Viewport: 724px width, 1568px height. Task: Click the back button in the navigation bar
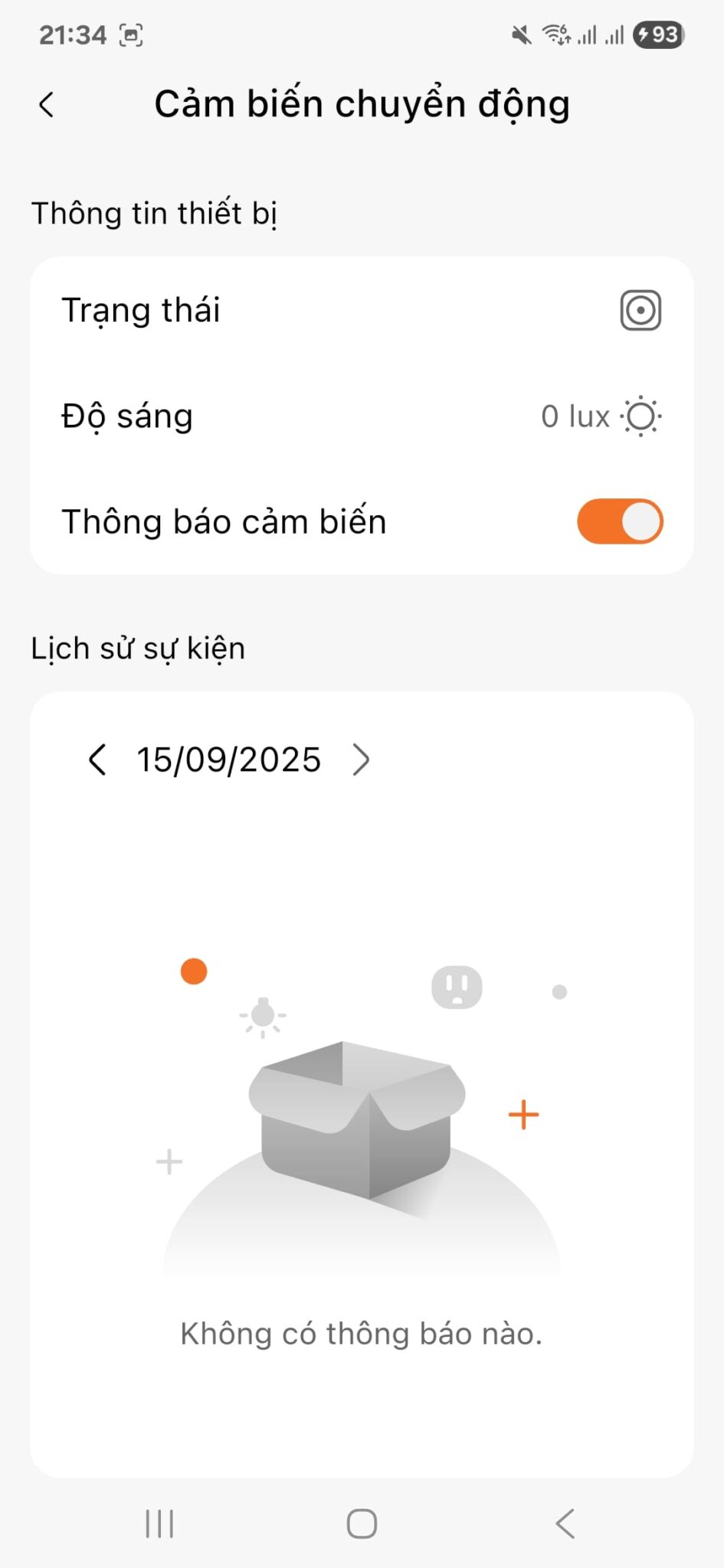(x=565, y=1524)
